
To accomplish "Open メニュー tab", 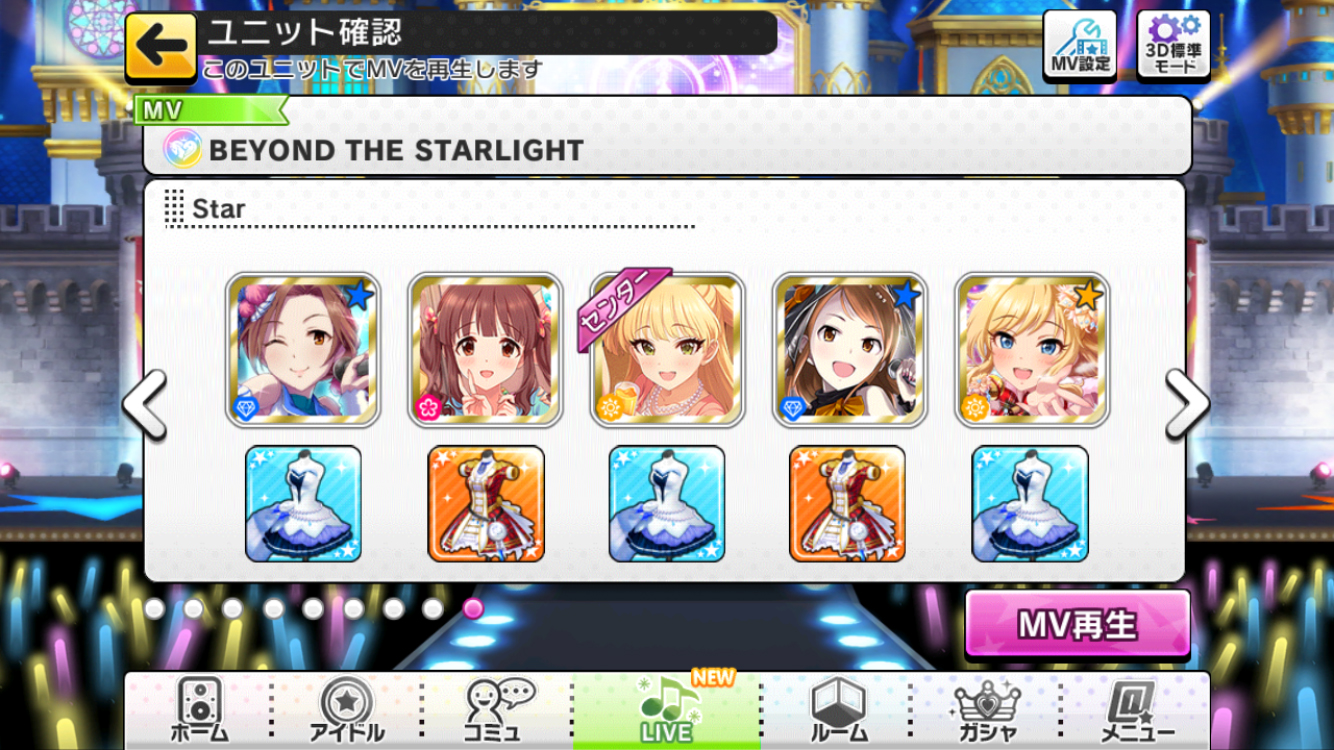I will click(1137, 711).
